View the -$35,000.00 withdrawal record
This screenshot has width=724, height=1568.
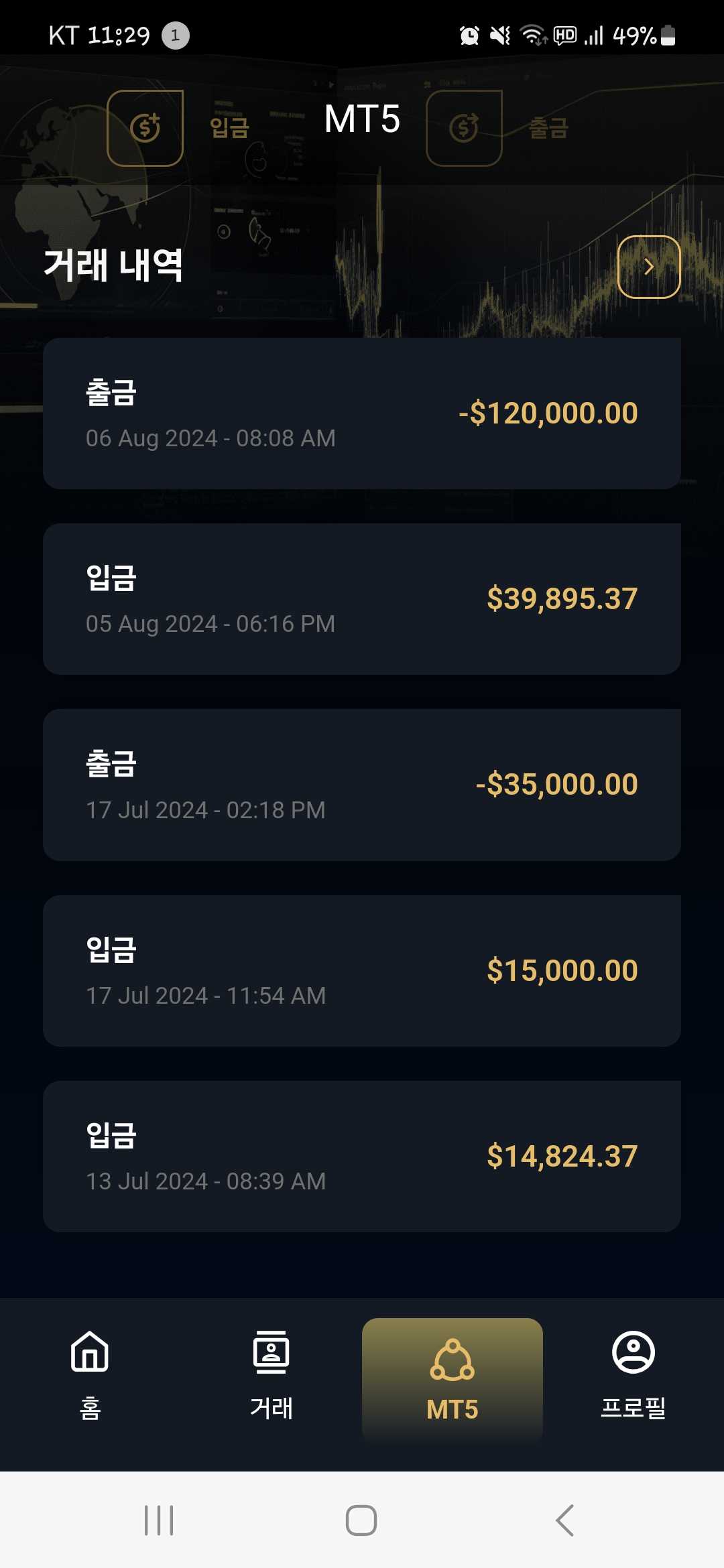(362, 785)
